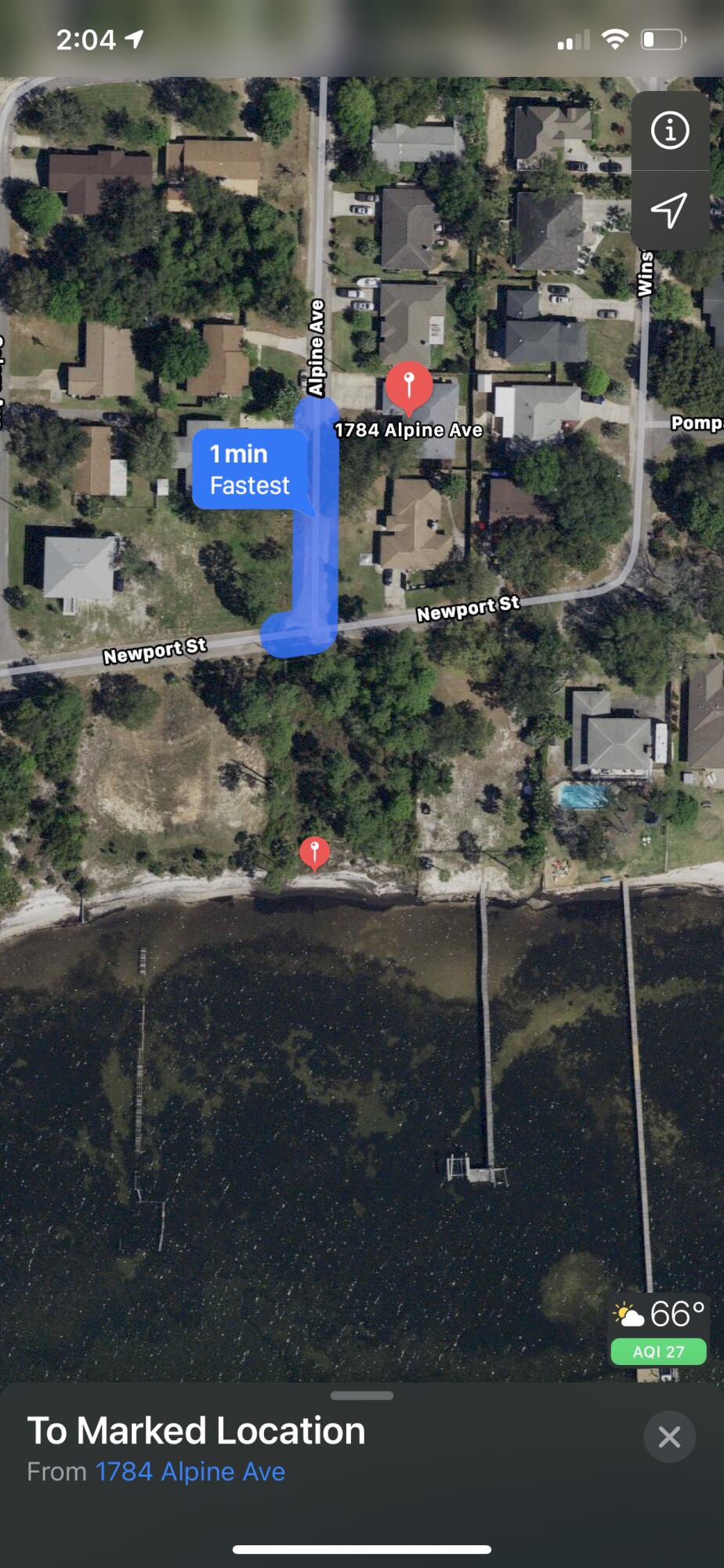Change starting point from 1784 Alpine Ave
Screen dimensions: 724x1568
(x=190, y=1472)
